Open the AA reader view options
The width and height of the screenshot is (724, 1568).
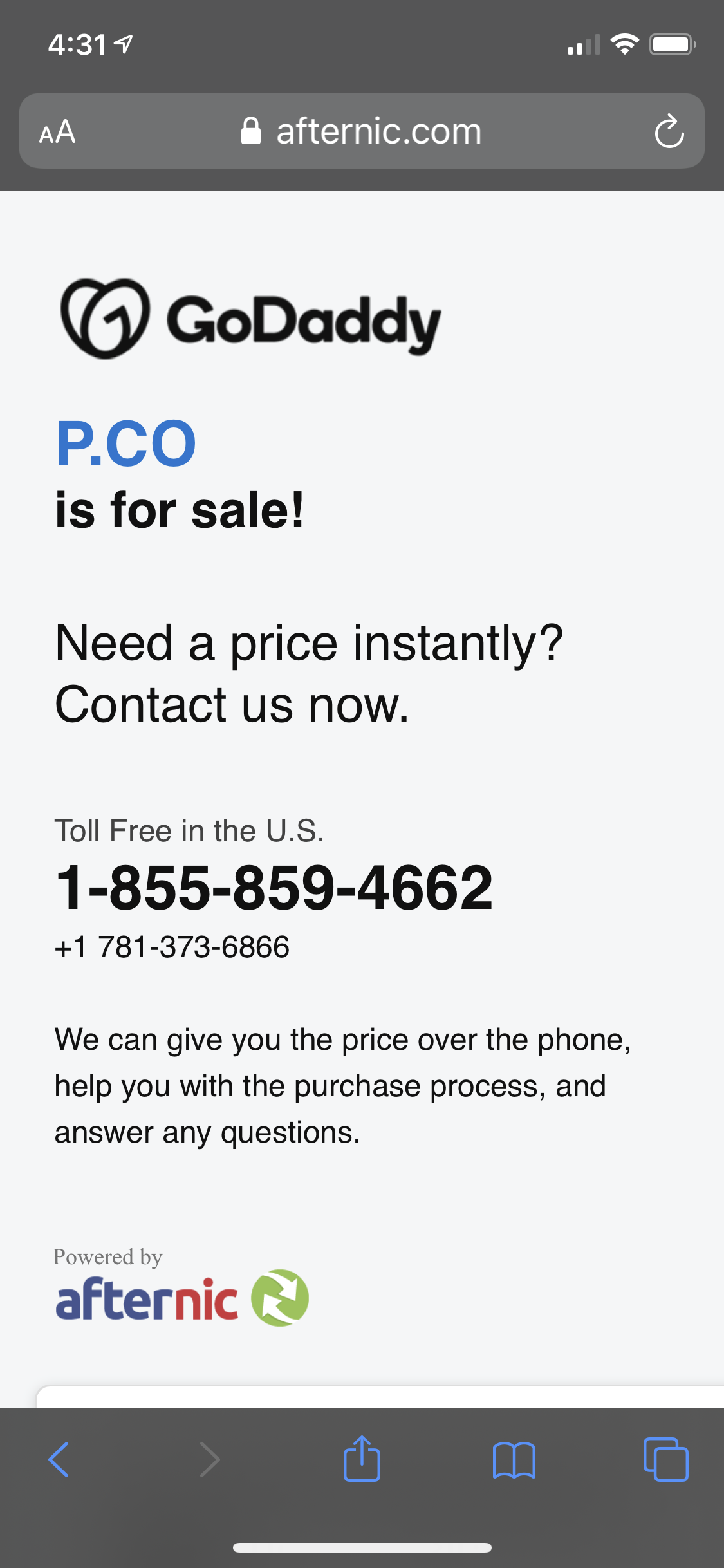pyautogui.click(x=57, y=132)
